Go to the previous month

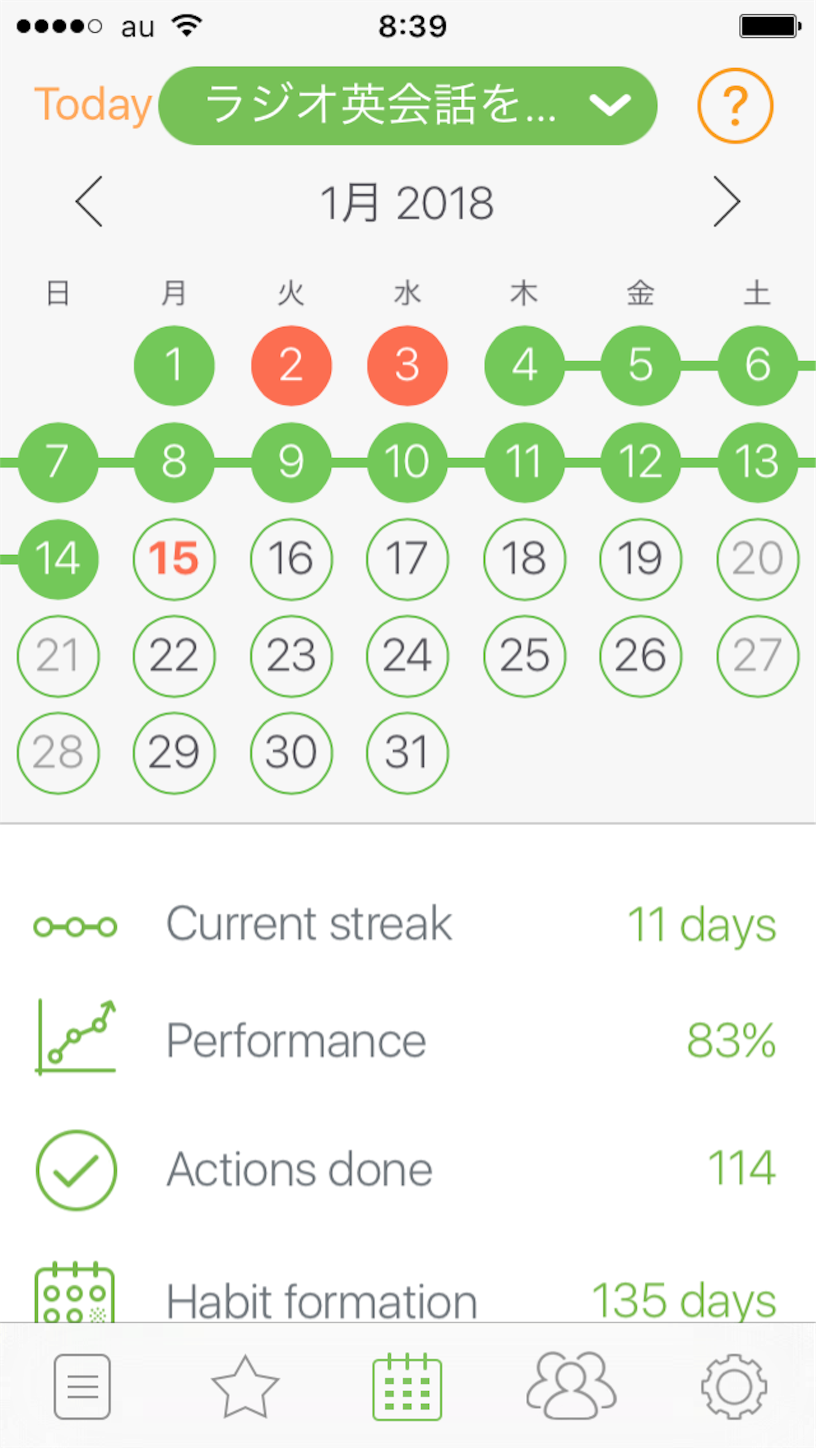tap(89, 203)
